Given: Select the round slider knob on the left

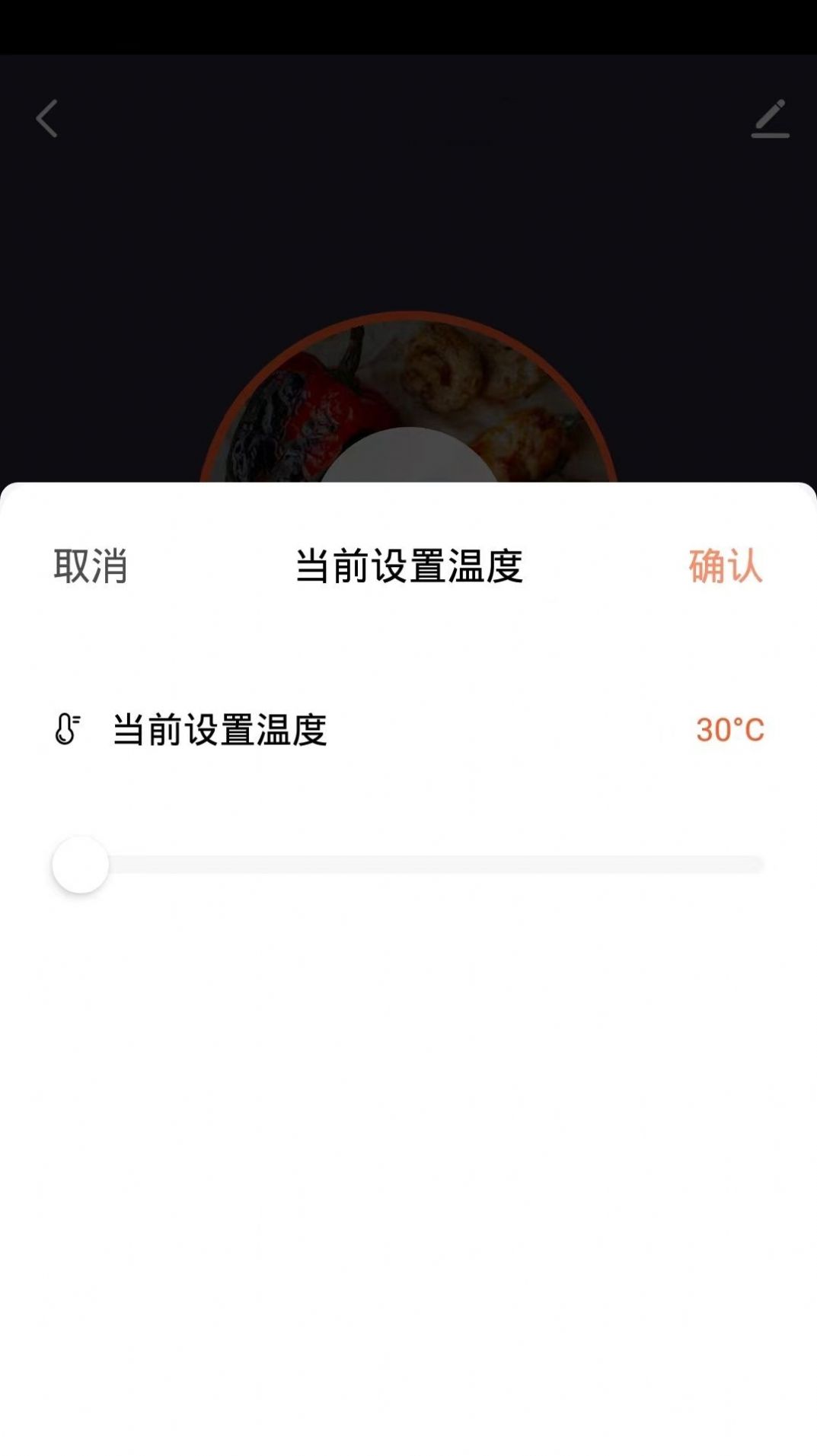Looking at the screenshot, I should pyautogui.click(x=79, y=864).
